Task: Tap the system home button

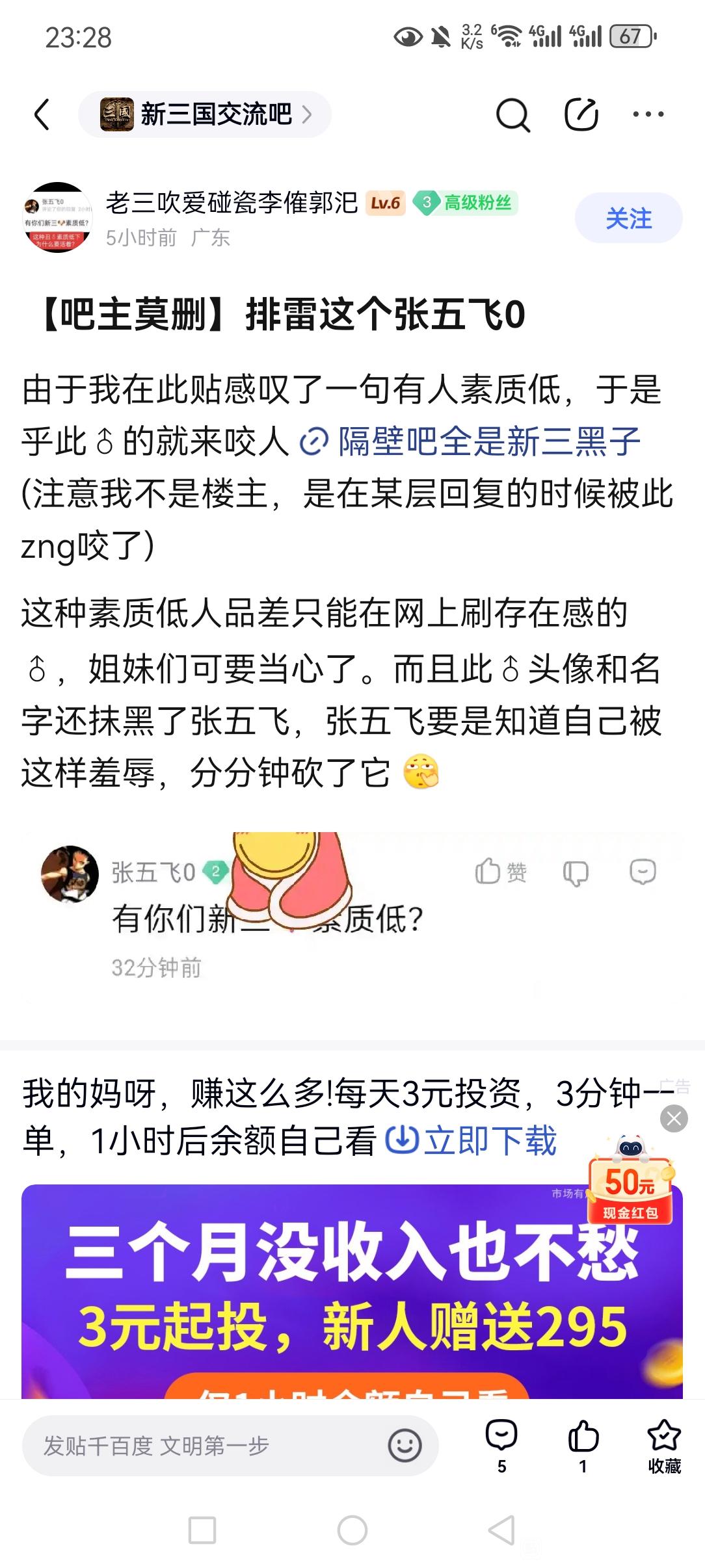Action: pyautogui.click(x=352, y=1530)
